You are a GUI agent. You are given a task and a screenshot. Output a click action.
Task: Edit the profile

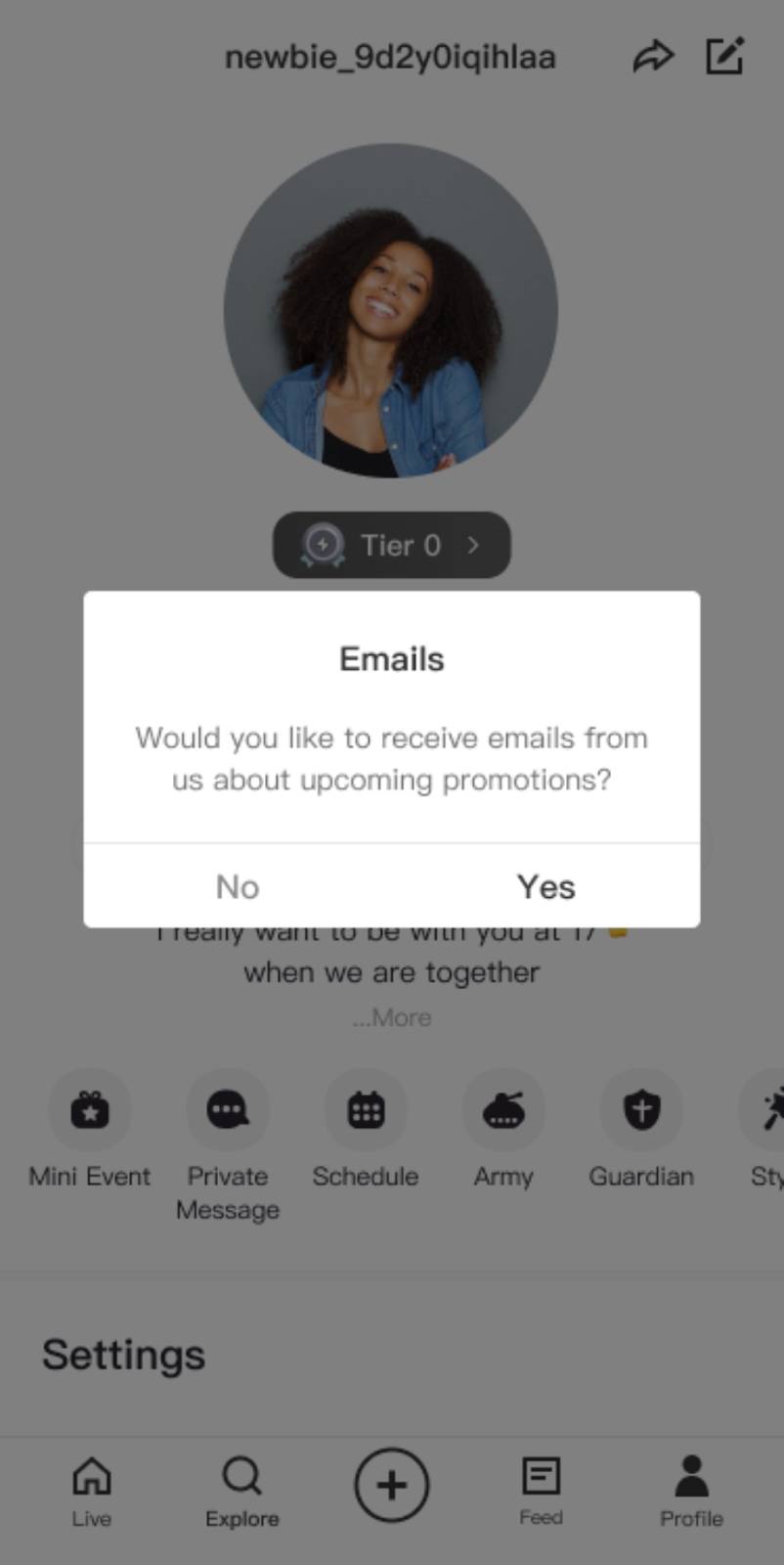[x=724, y=57]
